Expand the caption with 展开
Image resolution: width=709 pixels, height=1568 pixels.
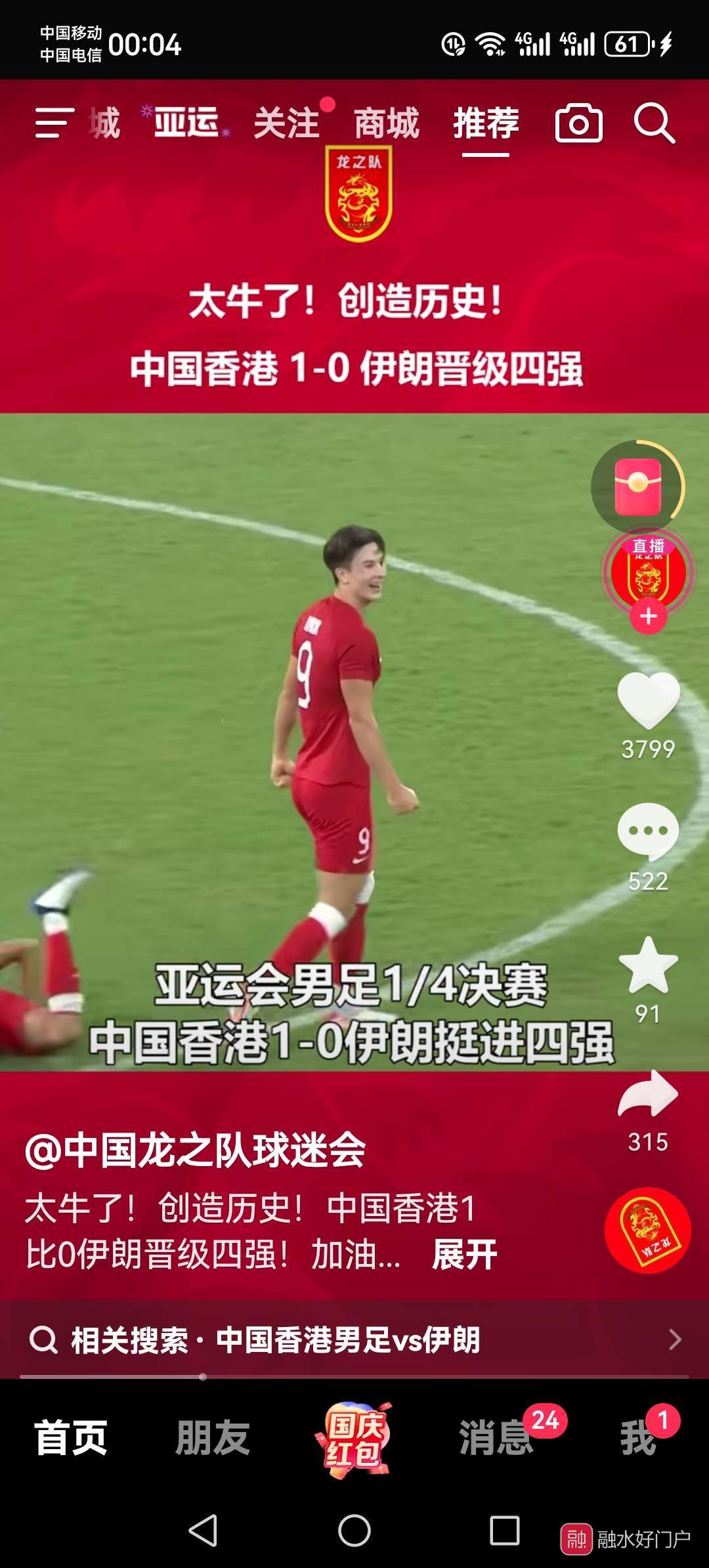[464, 1255]
